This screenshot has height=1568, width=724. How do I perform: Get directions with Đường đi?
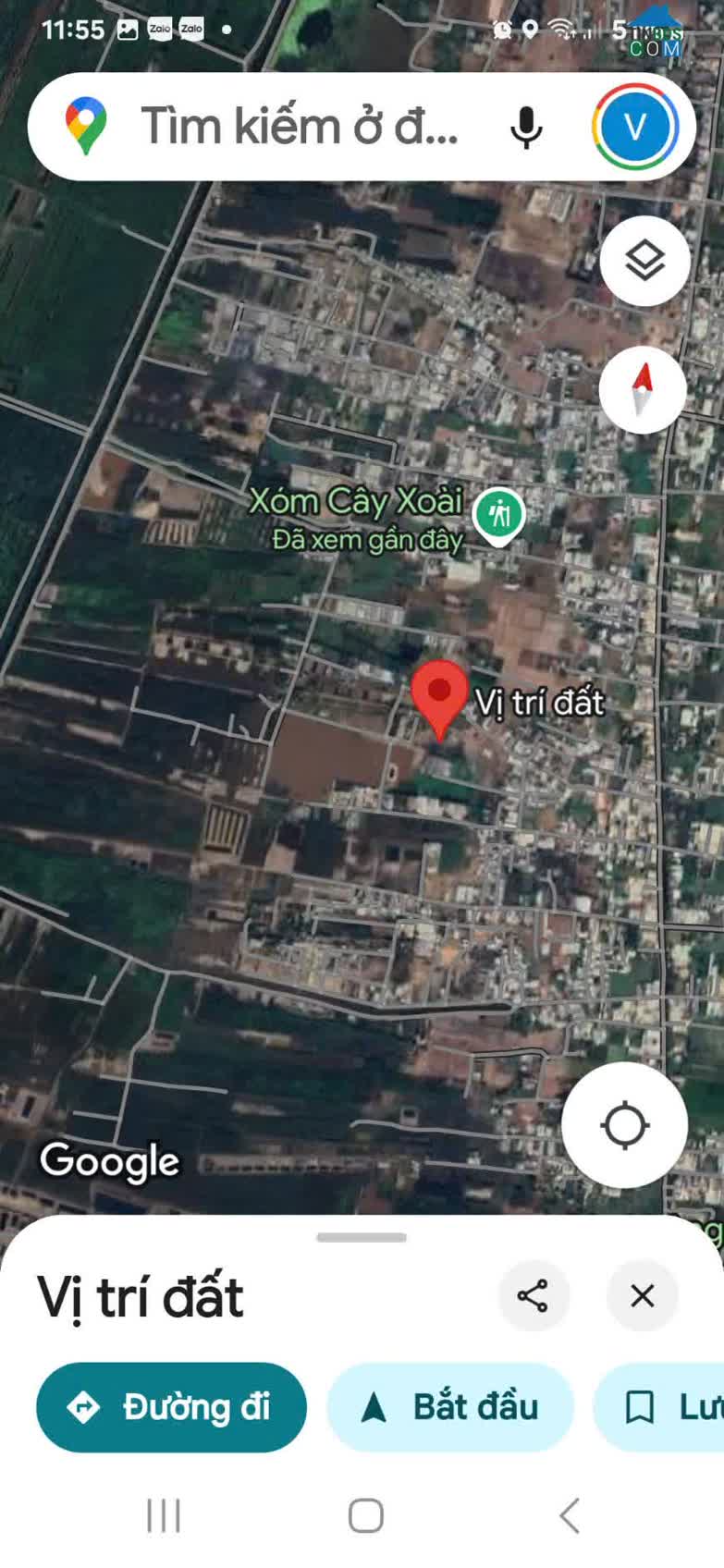[x=171, y=1407]
